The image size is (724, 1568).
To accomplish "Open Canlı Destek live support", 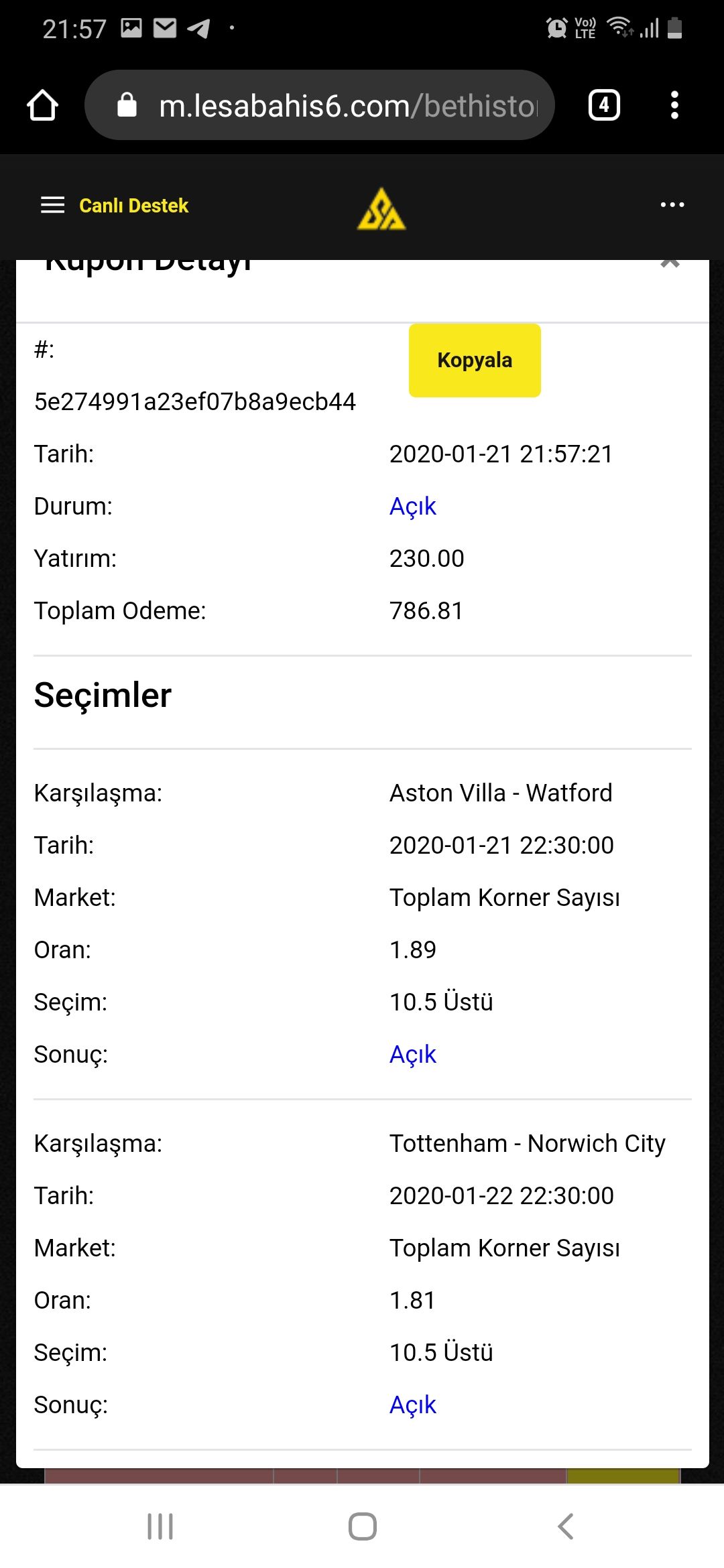I will tap(133, 206).
